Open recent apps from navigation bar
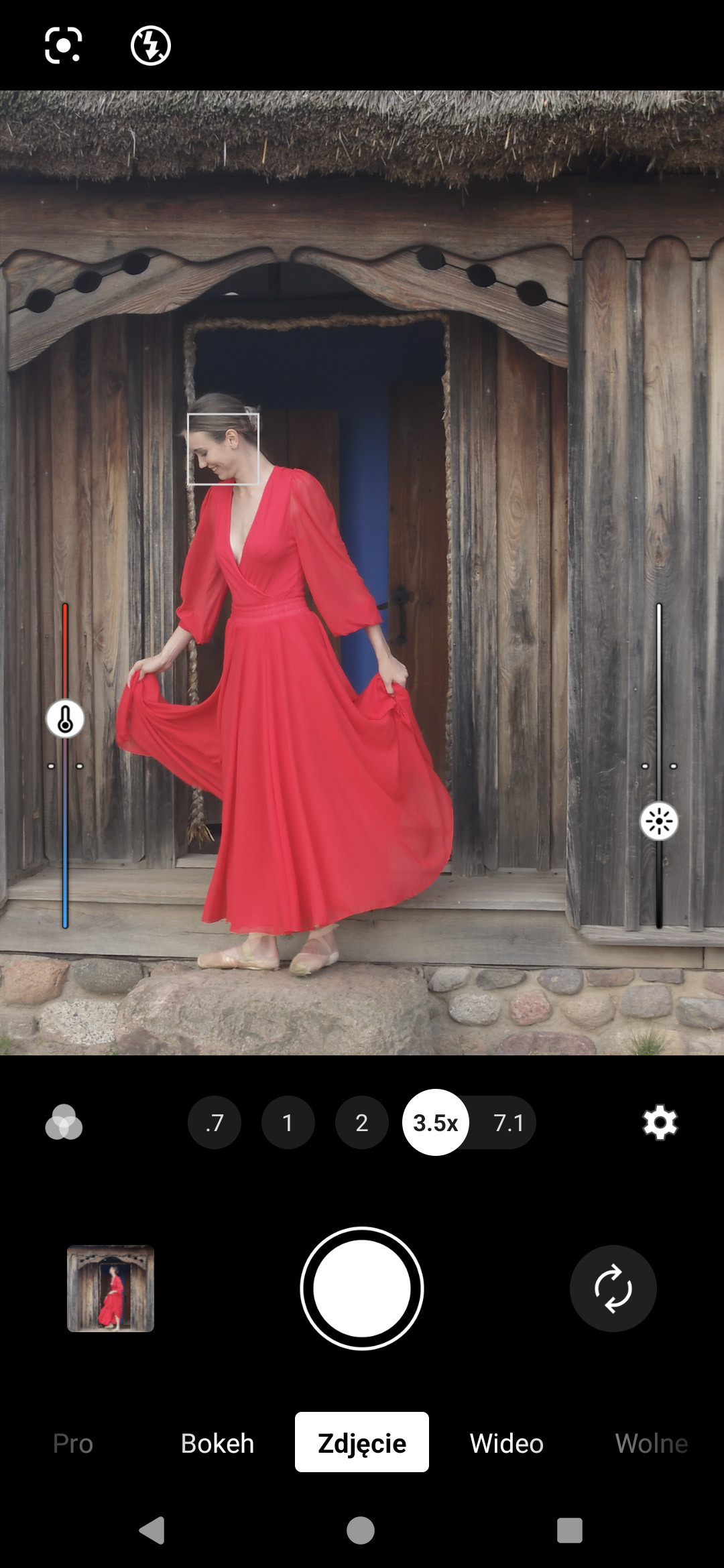 570,1530
